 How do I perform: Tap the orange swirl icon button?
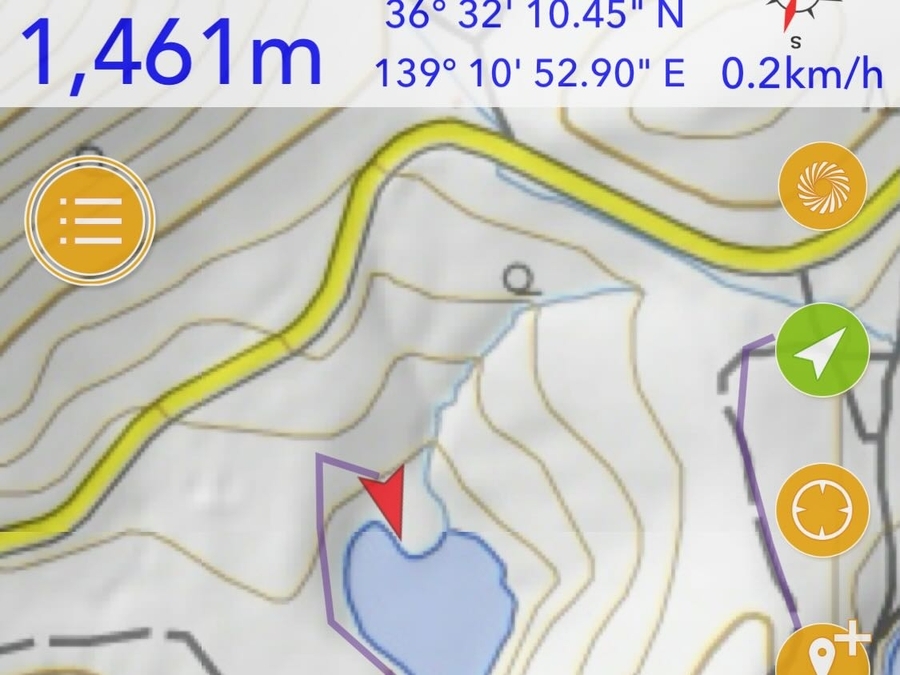(x=822, y=186)
